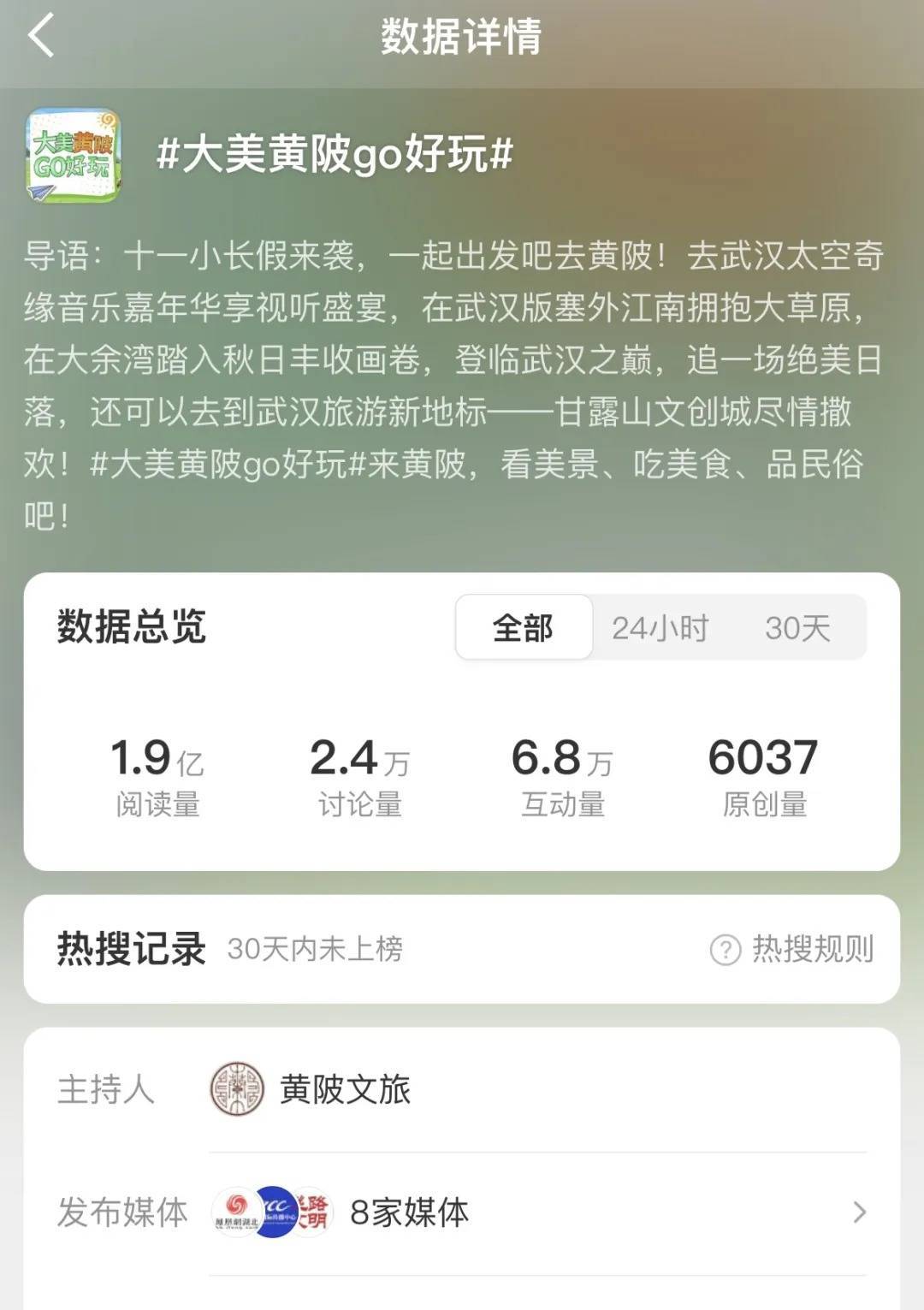Select the 全部 data range tab
924x1310 pixels.
coord(524,628)
